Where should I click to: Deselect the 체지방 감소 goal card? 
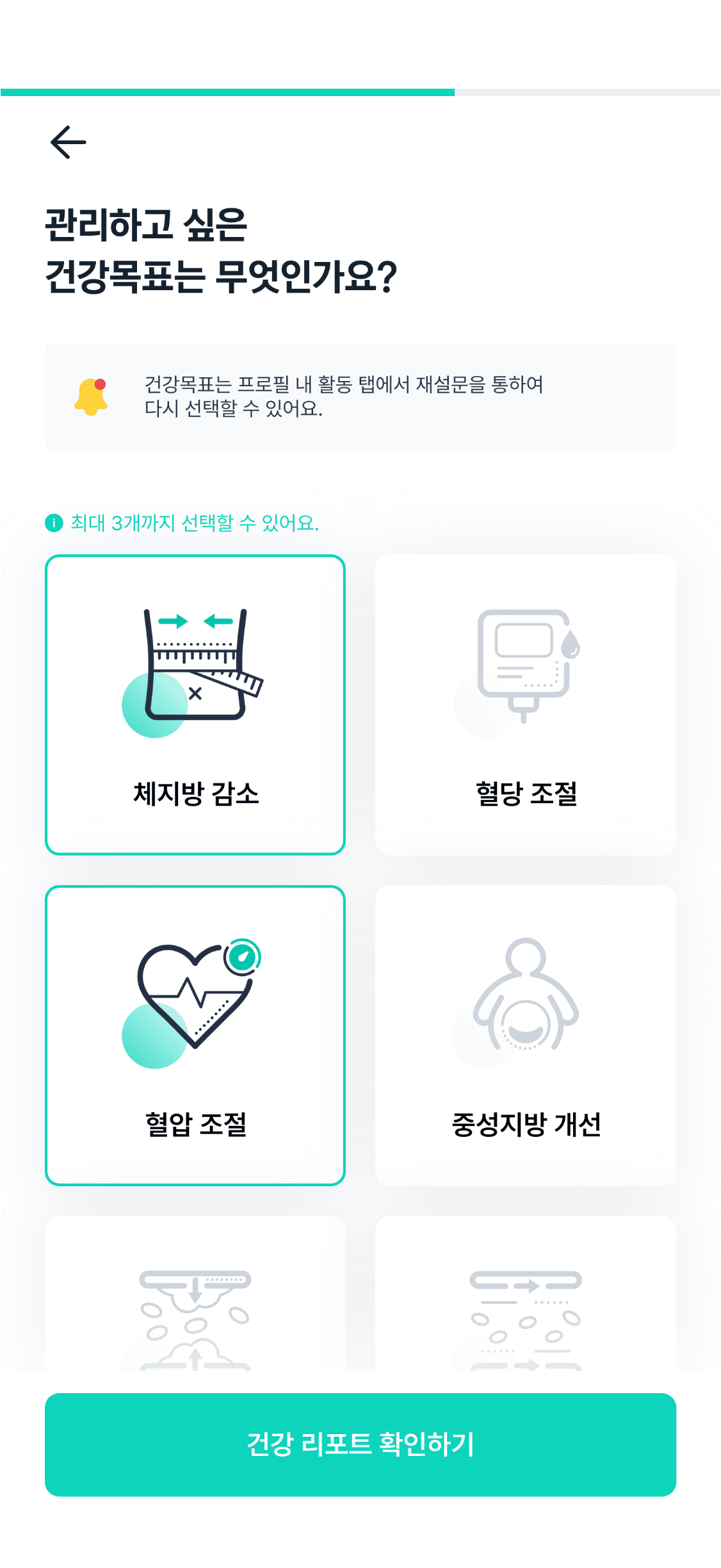(x=195, y=705)
